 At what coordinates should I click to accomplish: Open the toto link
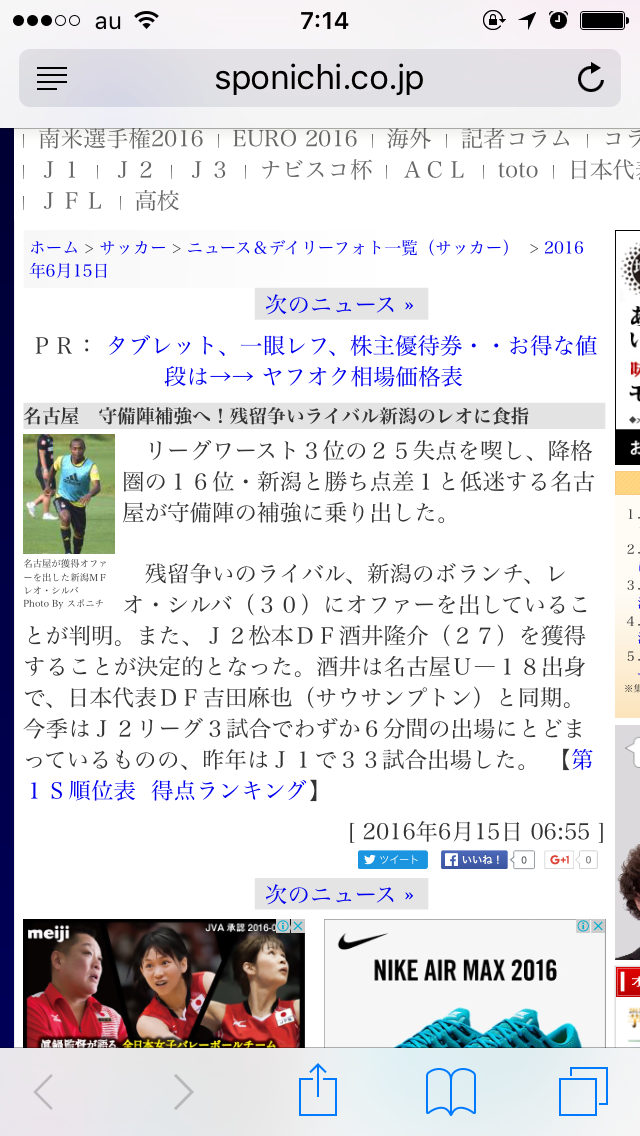[518, 170]
